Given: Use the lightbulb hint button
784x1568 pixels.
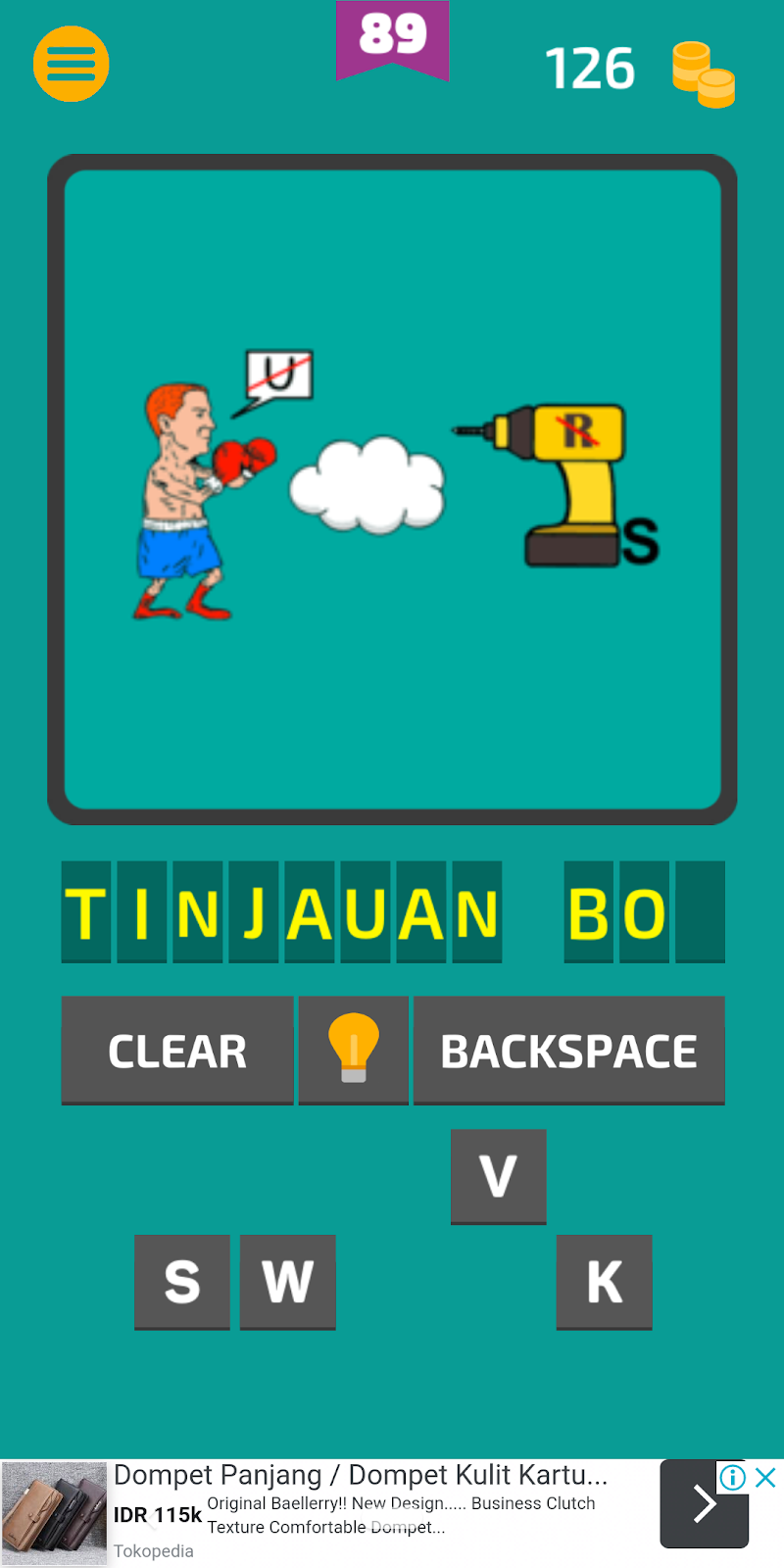Looking at the screenshot, I should pyautogui.click(x=354, y=1051).
